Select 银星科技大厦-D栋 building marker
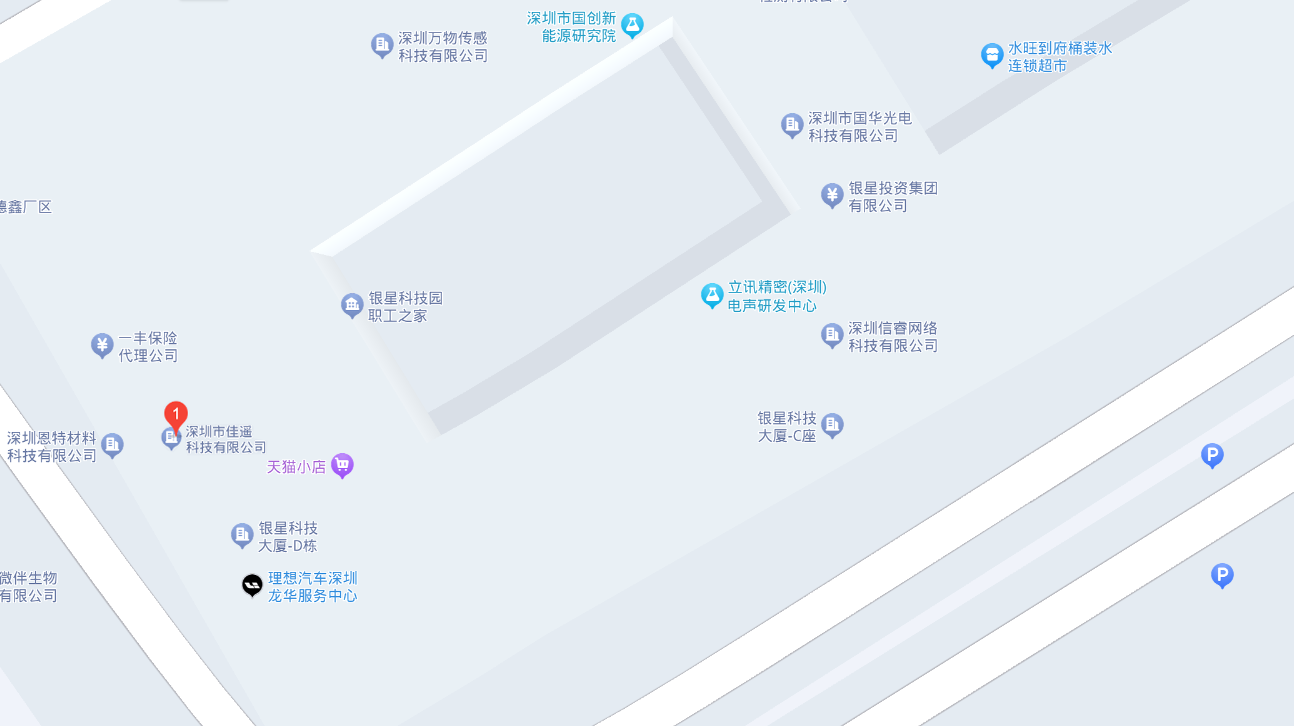The width and height of the screenshot is (1294, 726). 242,535
